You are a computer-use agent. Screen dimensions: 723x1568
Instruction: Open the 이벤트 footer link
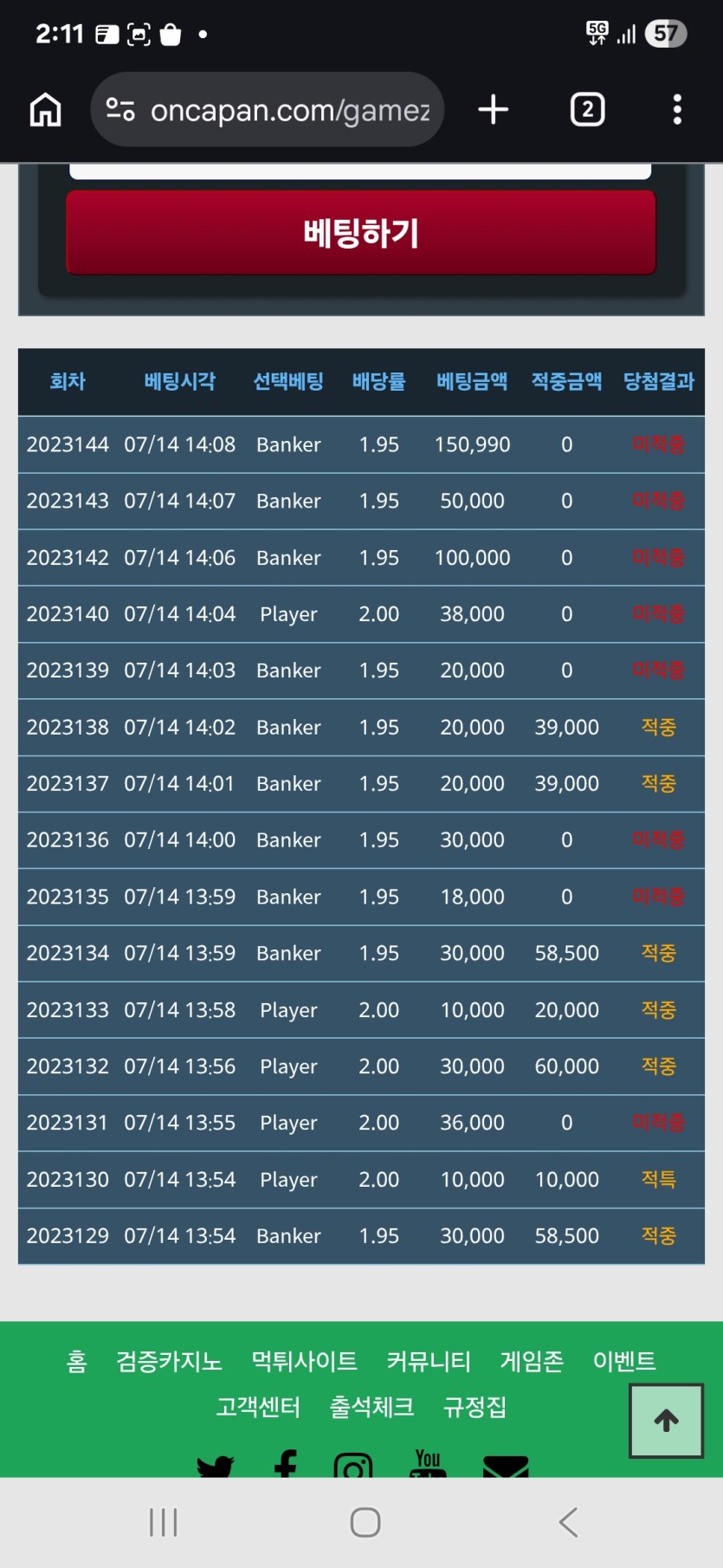[x=624, y=1362]
